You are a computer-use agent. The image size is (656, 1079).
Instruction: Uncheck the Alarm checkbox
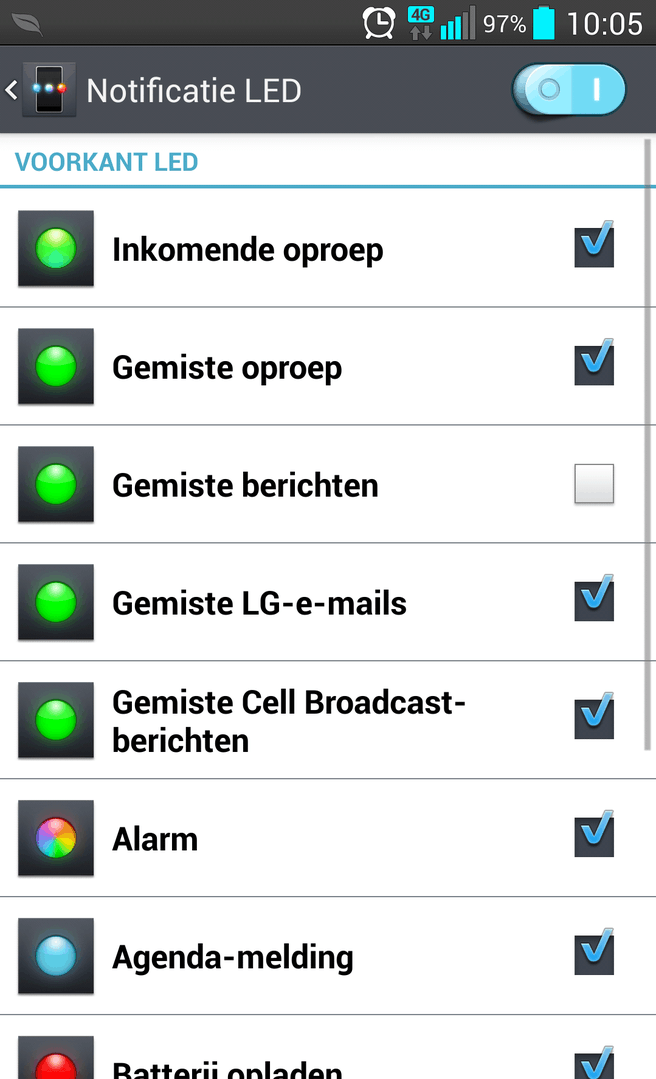pos(594,837)
